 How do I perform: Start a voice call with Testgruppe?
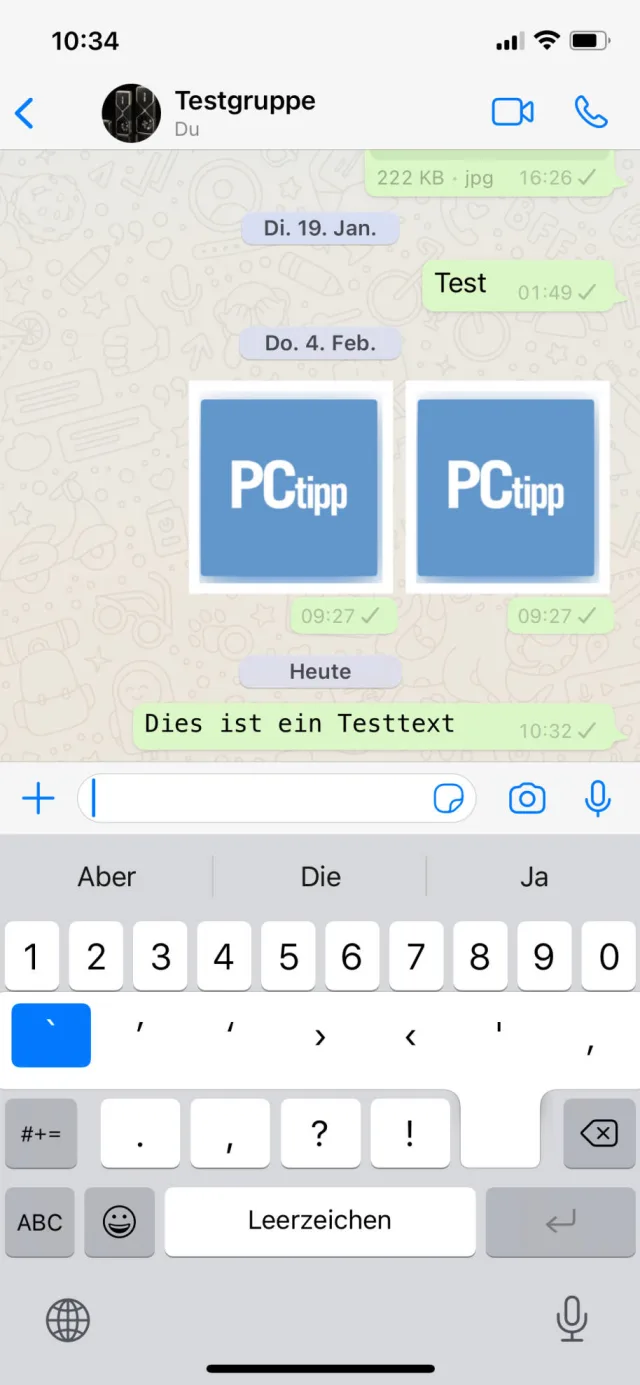click(591, 112)
